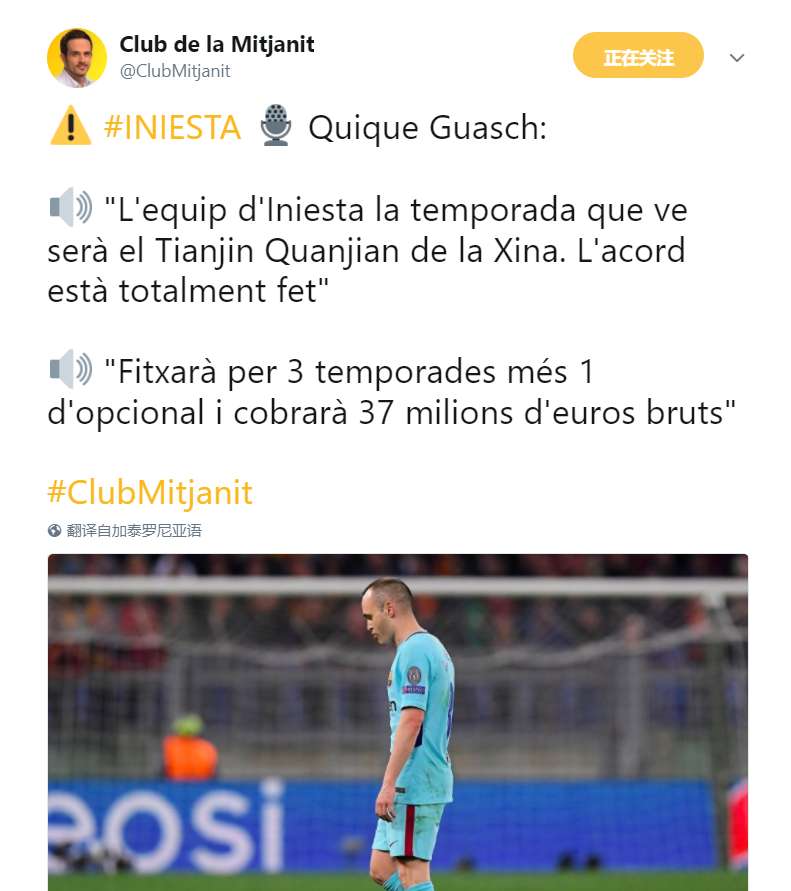Open Club de la Mitjanit profile avatar
The width and height of the screenshot is (791, 891).
[77, 58]
